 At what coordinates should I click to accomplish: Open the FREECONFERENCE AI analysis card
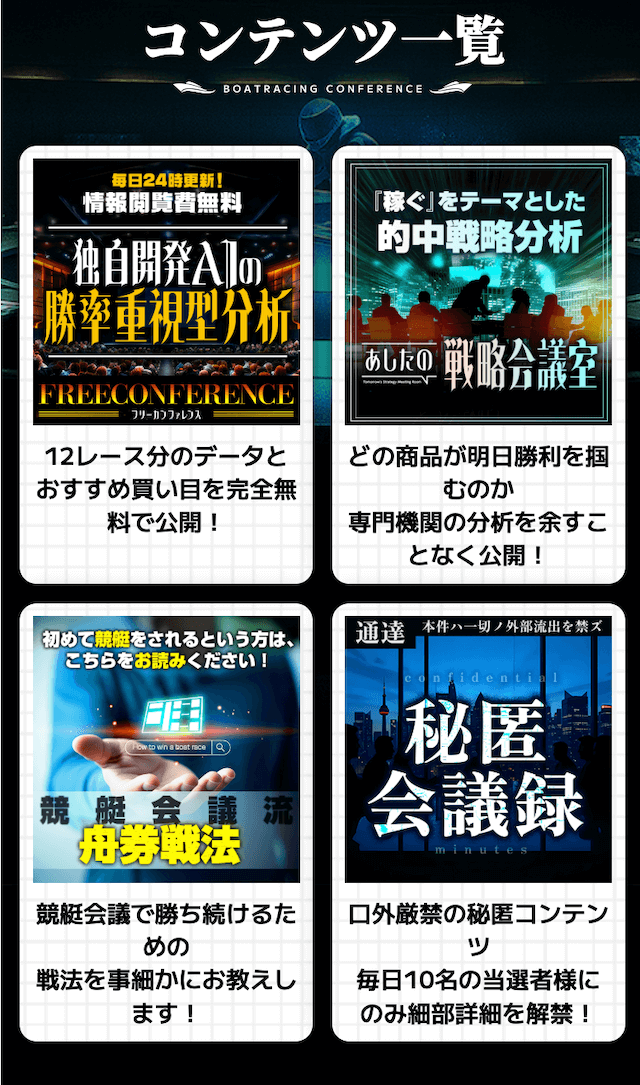point(166,292)
